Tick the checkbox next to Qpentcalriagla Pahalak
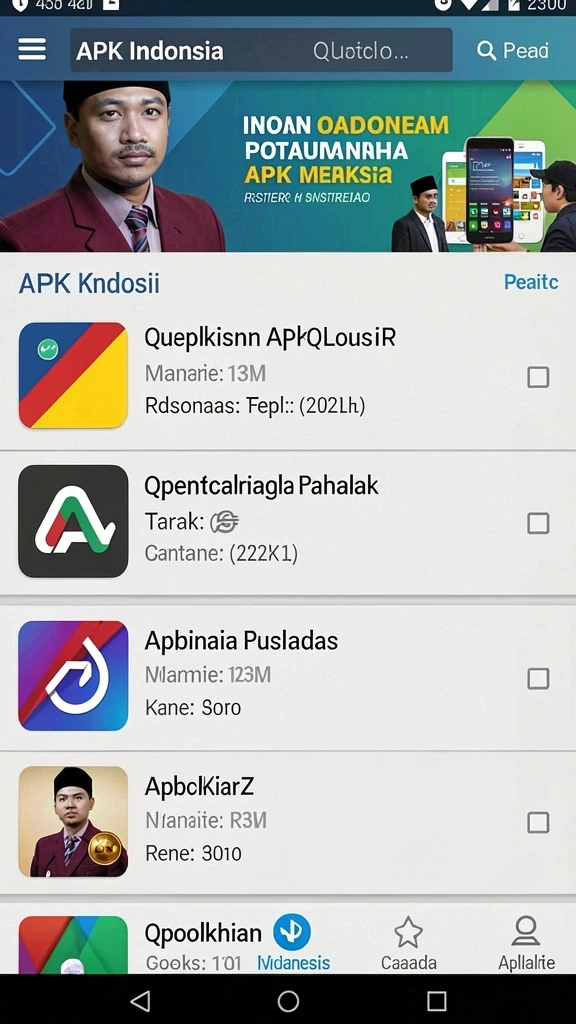Screen dimensions: 576x1024 (x=538, y=523)
